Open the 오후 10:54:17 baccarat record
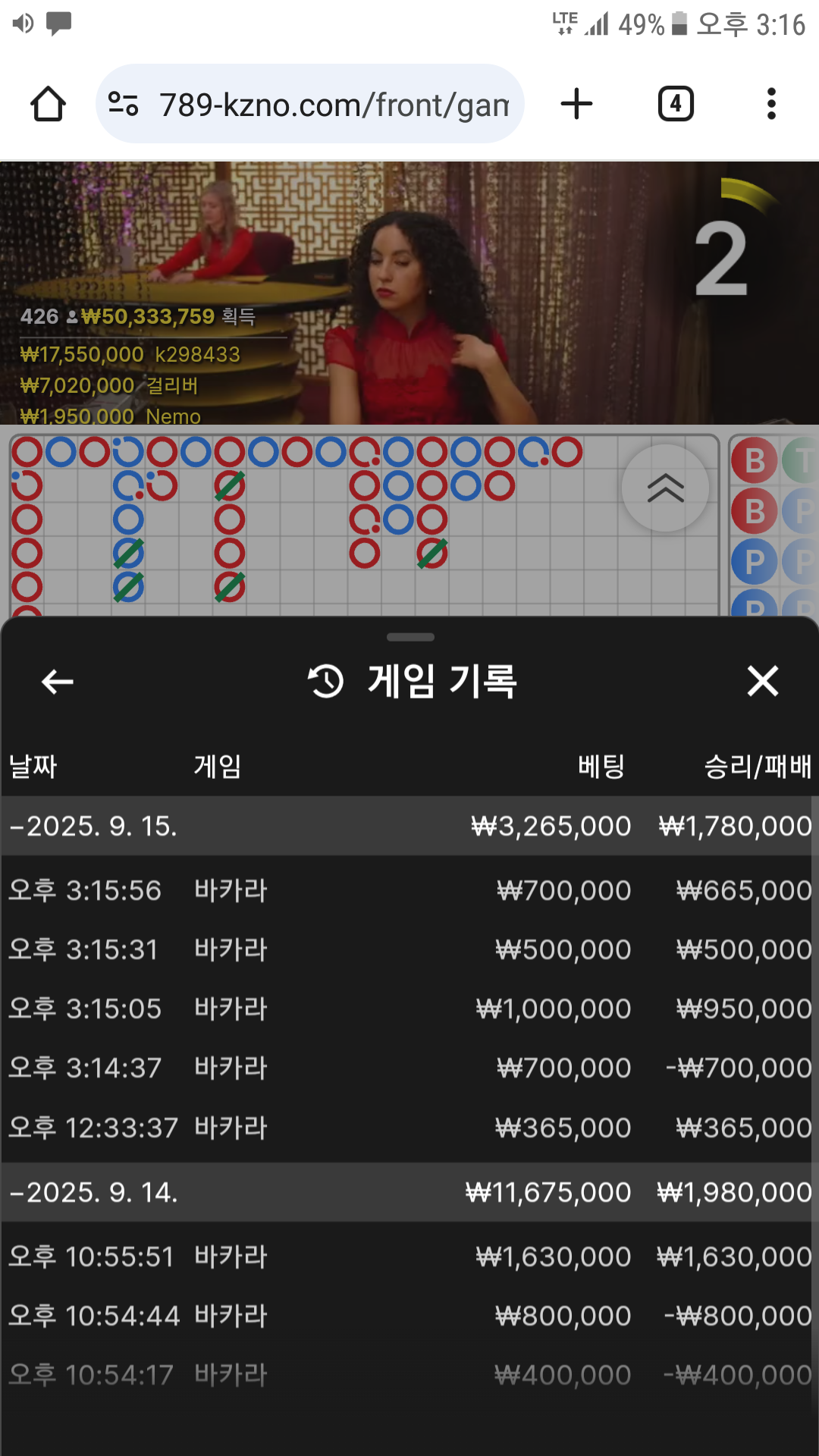The height and width of the screenshot is (1456, 819). pos(409,1375)
